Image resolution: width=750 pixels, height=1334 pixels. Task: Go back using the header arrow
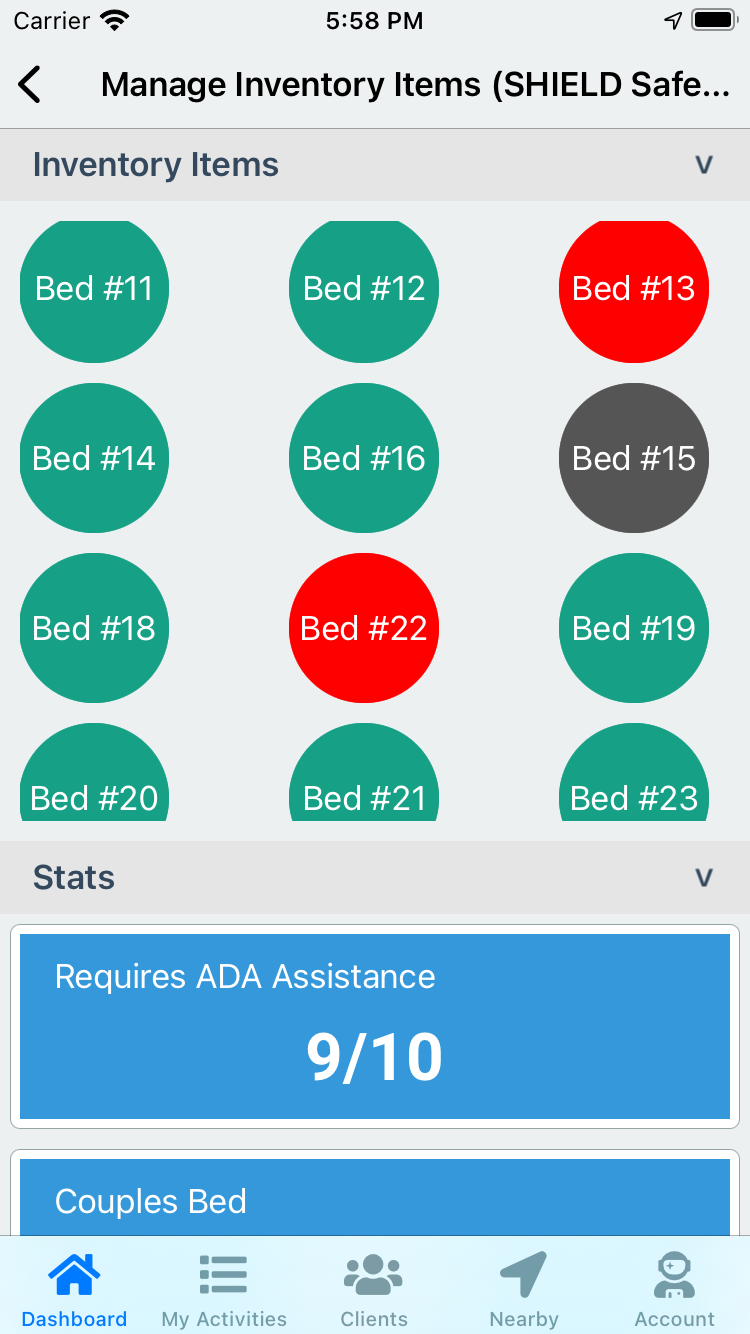pos(30,85)
